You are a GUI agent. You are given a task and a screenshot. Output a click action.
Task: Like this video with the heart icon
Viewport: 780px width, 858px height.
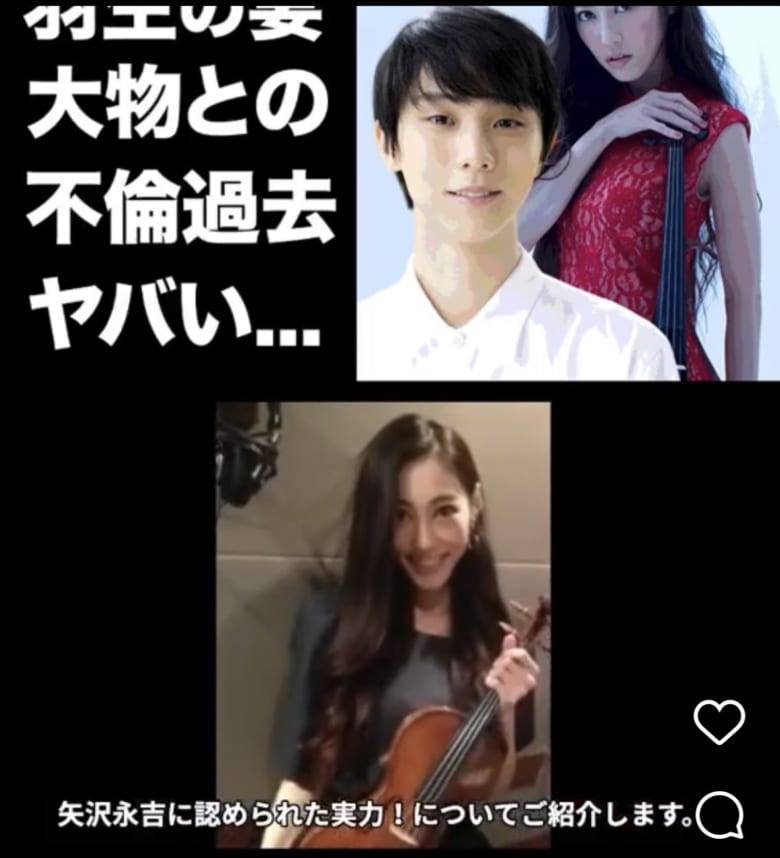click(x=719, y=721)
